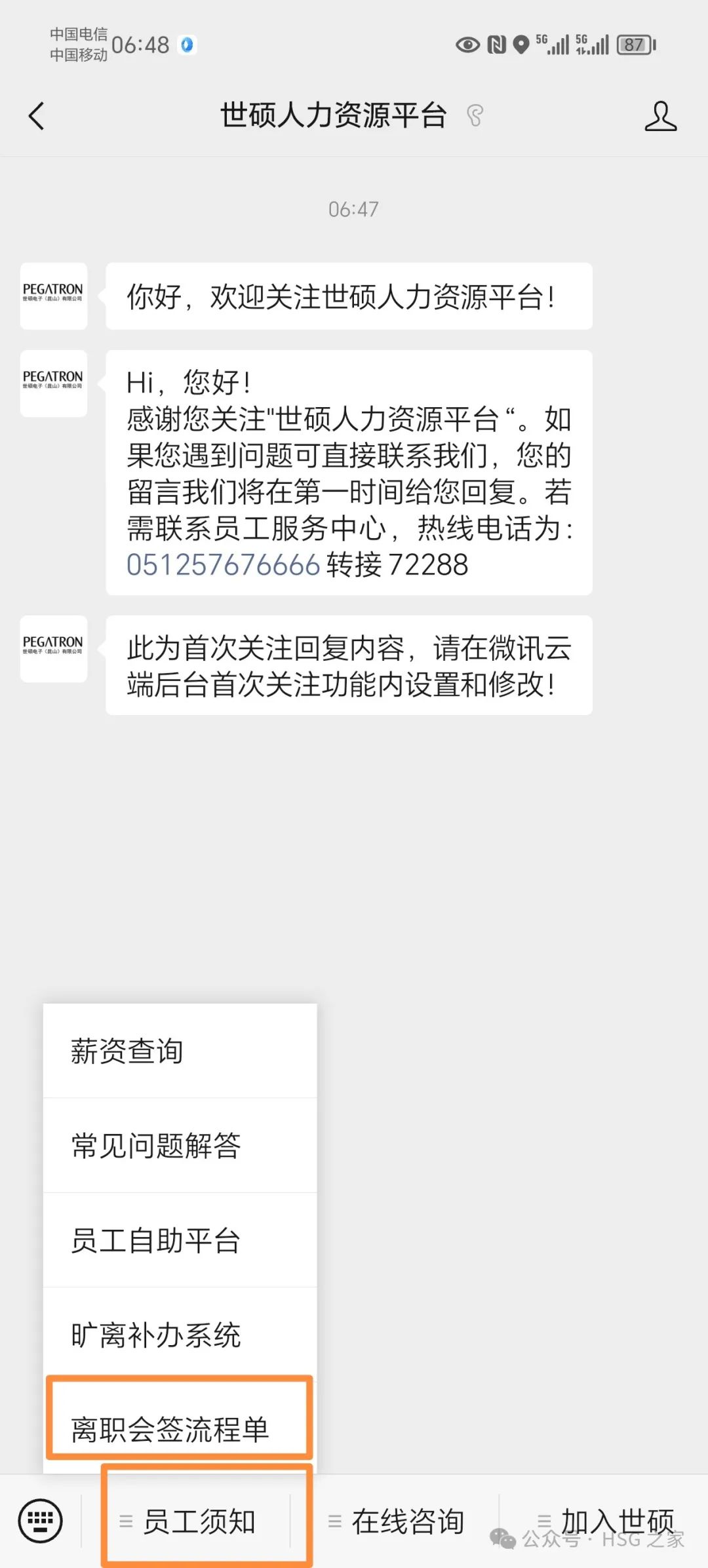Viewport: 708px width, 1568px height.
Task: Tap the PEGATRON avatar beside welcome message
Action: (53, 296)
